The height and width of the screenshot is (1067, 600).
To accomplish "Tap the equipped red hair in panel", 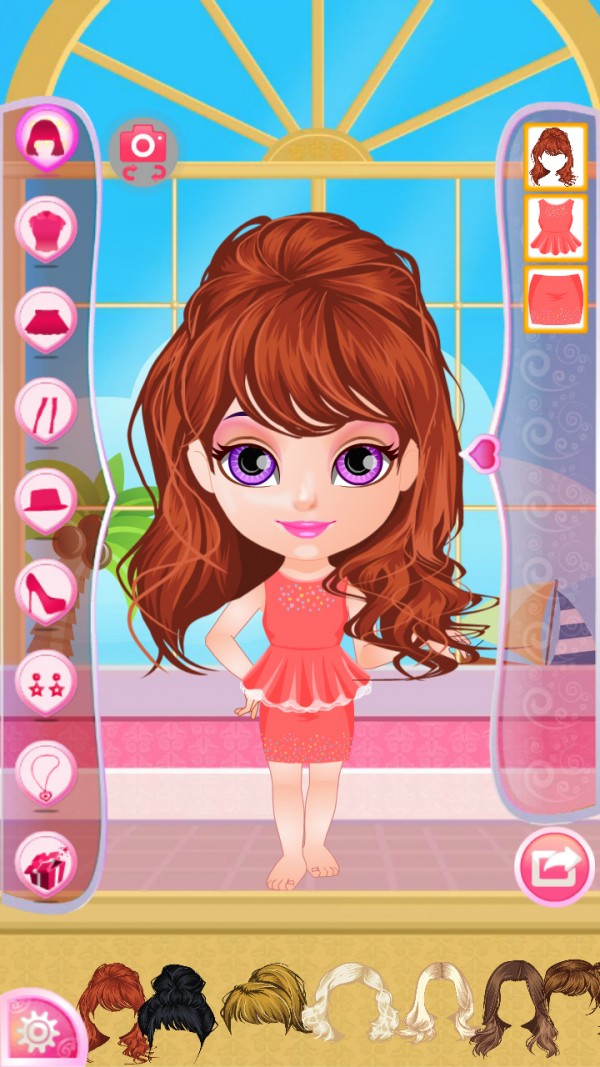I will (x=554, y=156).
